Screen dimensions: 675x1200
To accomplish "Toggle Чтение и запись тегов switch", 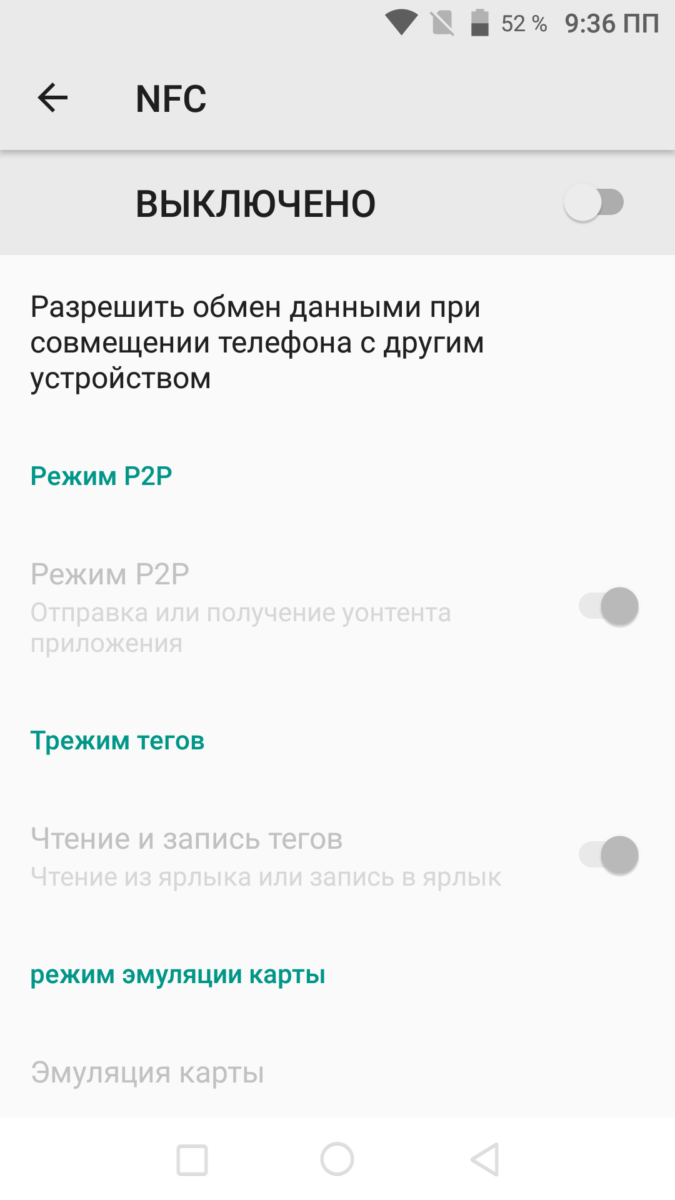I will tap(609, 855).
